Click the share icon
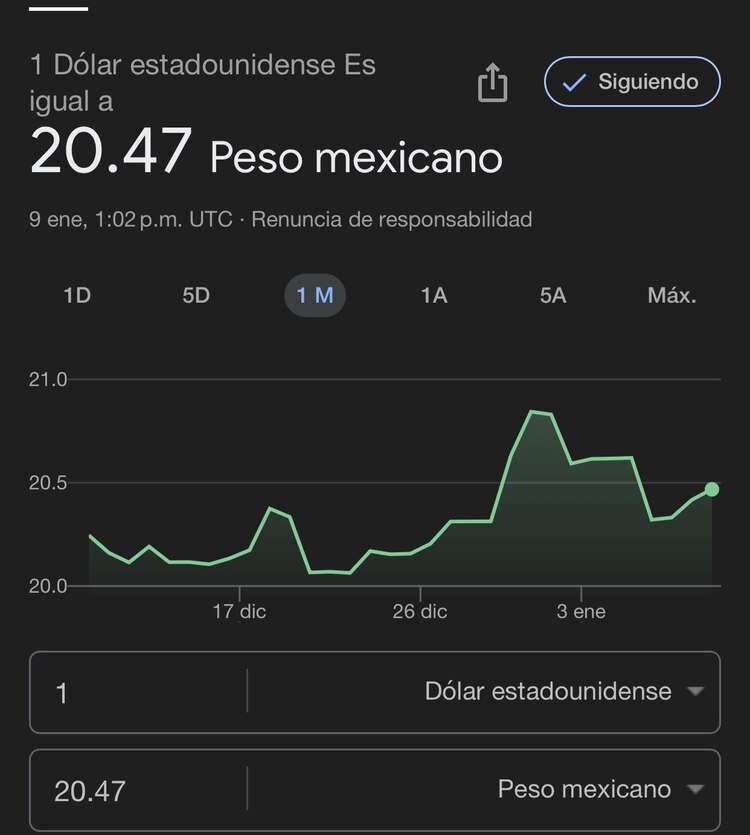This screenshot has width=750, height=835. coord(492,82)
